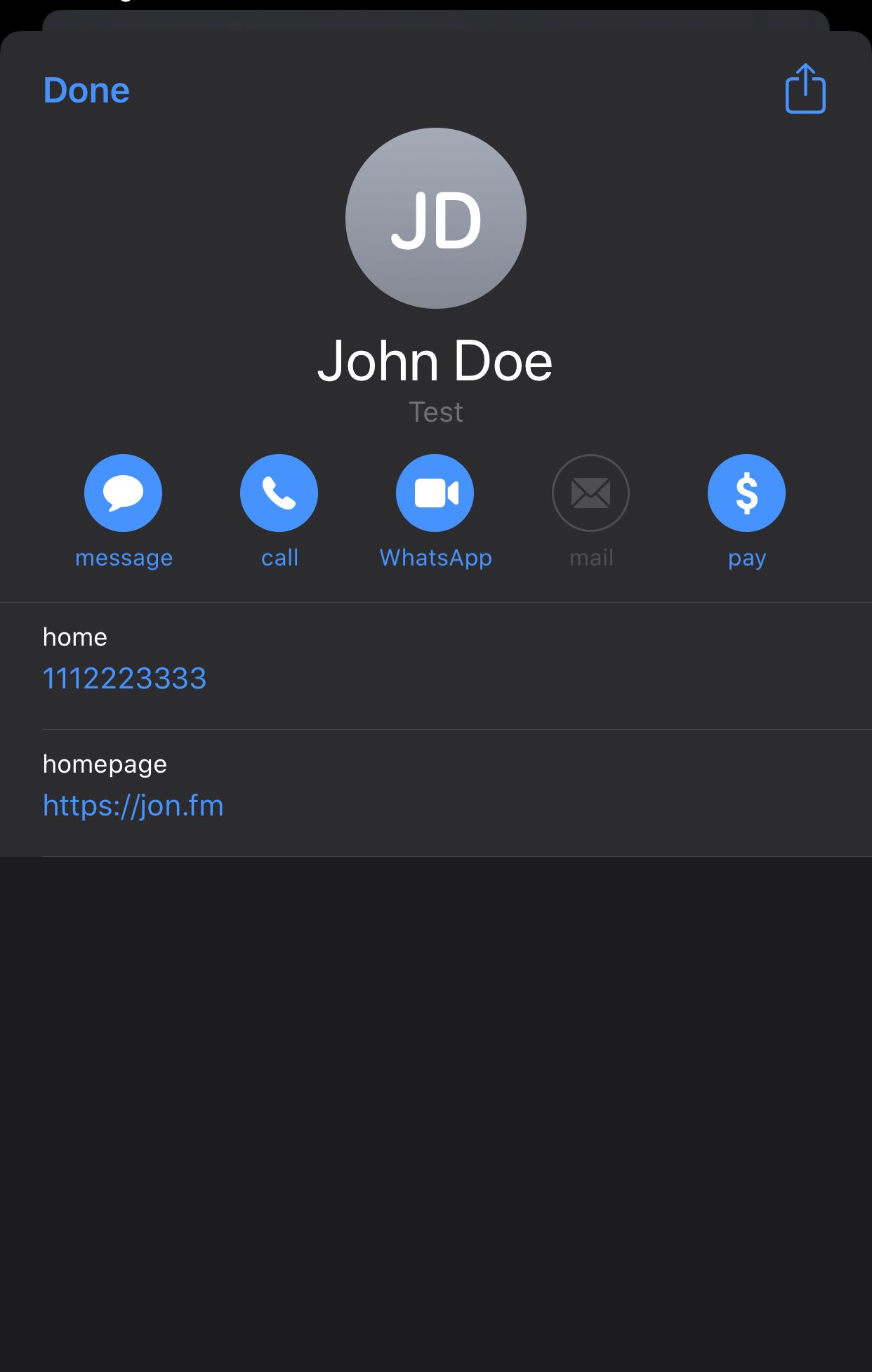Tap Done to close the contact card
872x1372 pixels.
[86, 90]
